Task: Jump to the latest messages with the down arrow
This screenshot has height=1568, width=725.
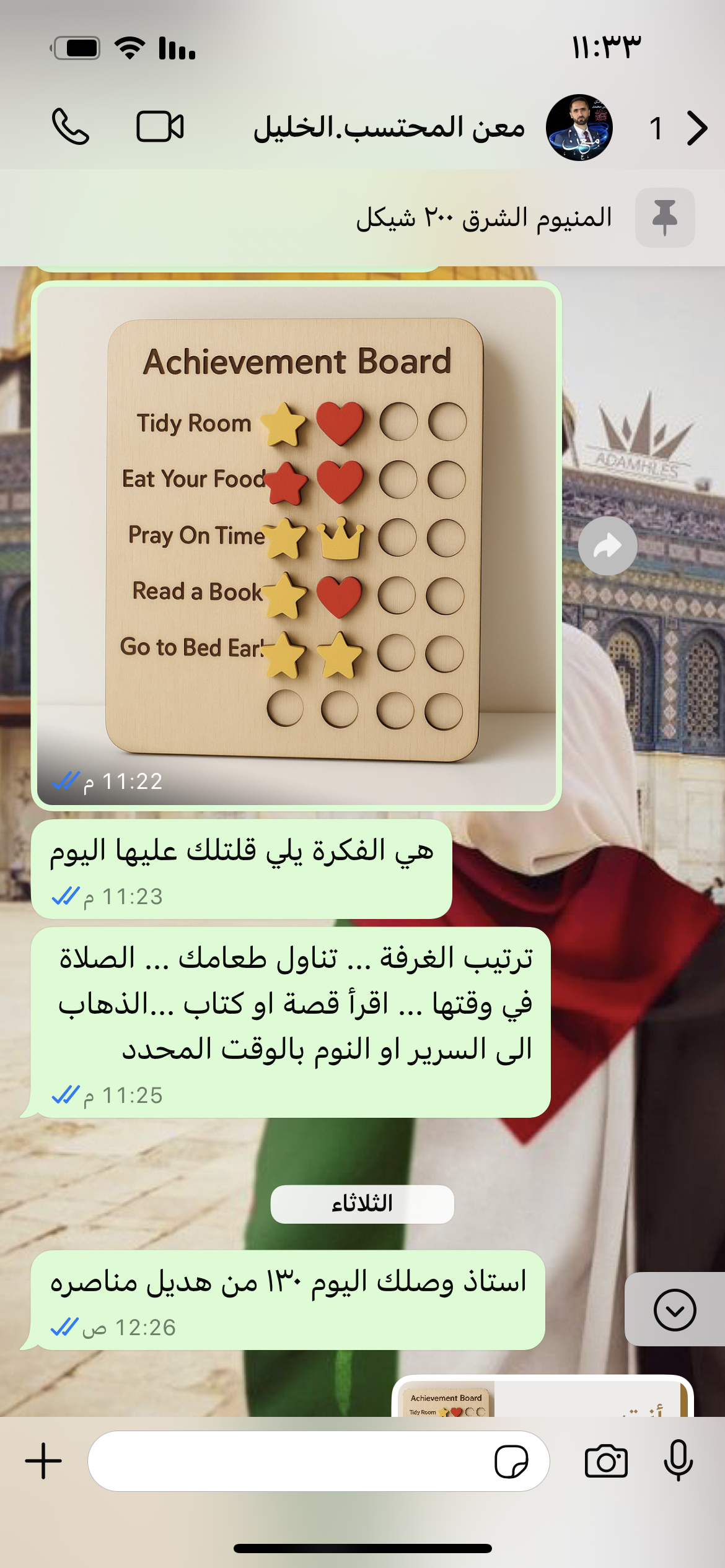Action: pyautogui.click(x=674, y=1310)
